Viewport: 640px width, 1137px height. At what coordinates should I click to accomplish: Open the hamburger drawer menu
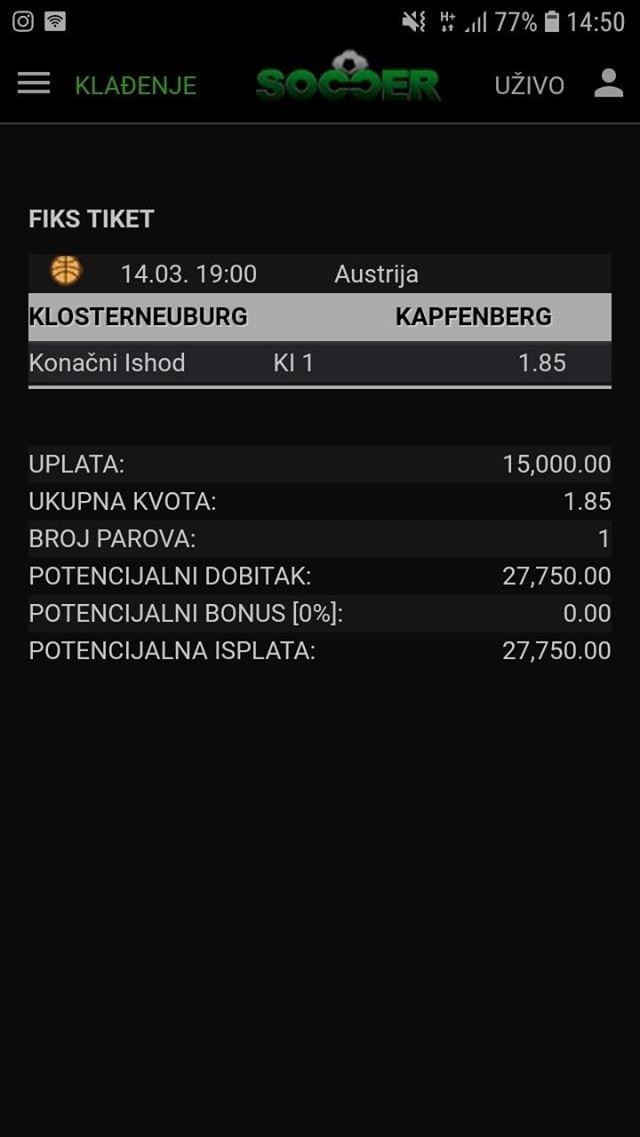[x=34, y=83]
